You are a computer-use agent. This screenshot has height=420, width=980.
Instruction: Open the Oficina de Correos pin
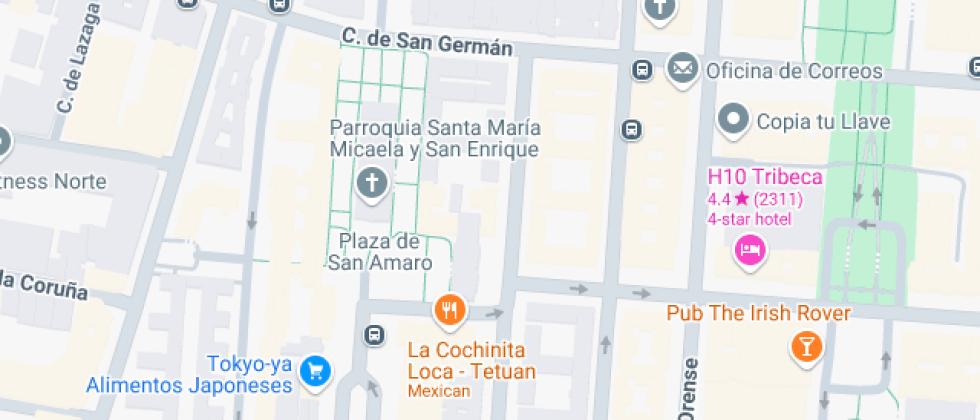[683, 69]
